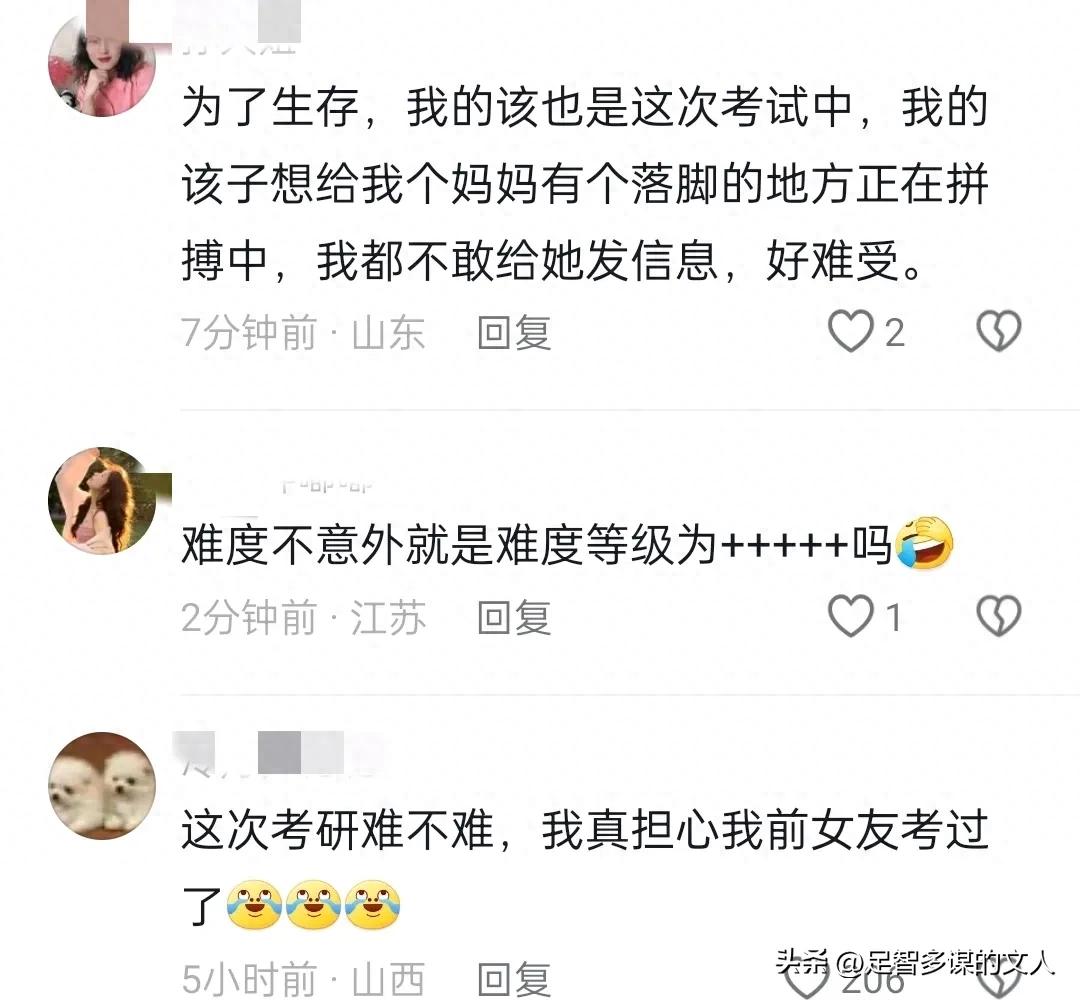
Task: Open the avatar of the Jiangsu commenter
Action: click(101, 499)
